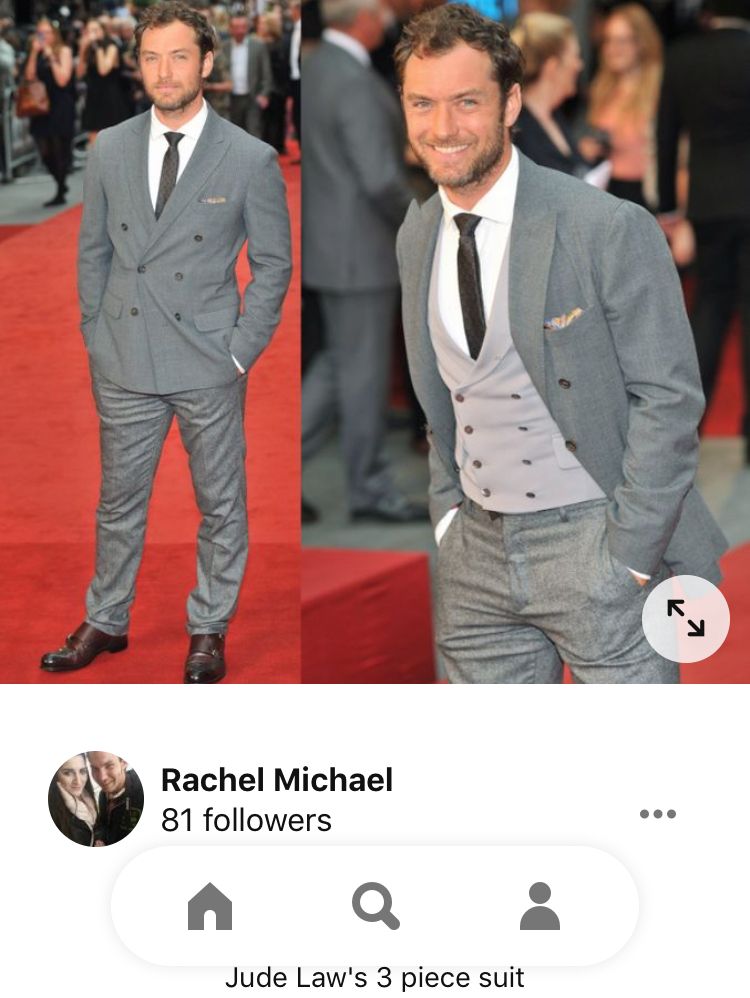This screenshot has width=750, height=998.
Task: Expand the pin image to full screen
Action: point(685,619)
